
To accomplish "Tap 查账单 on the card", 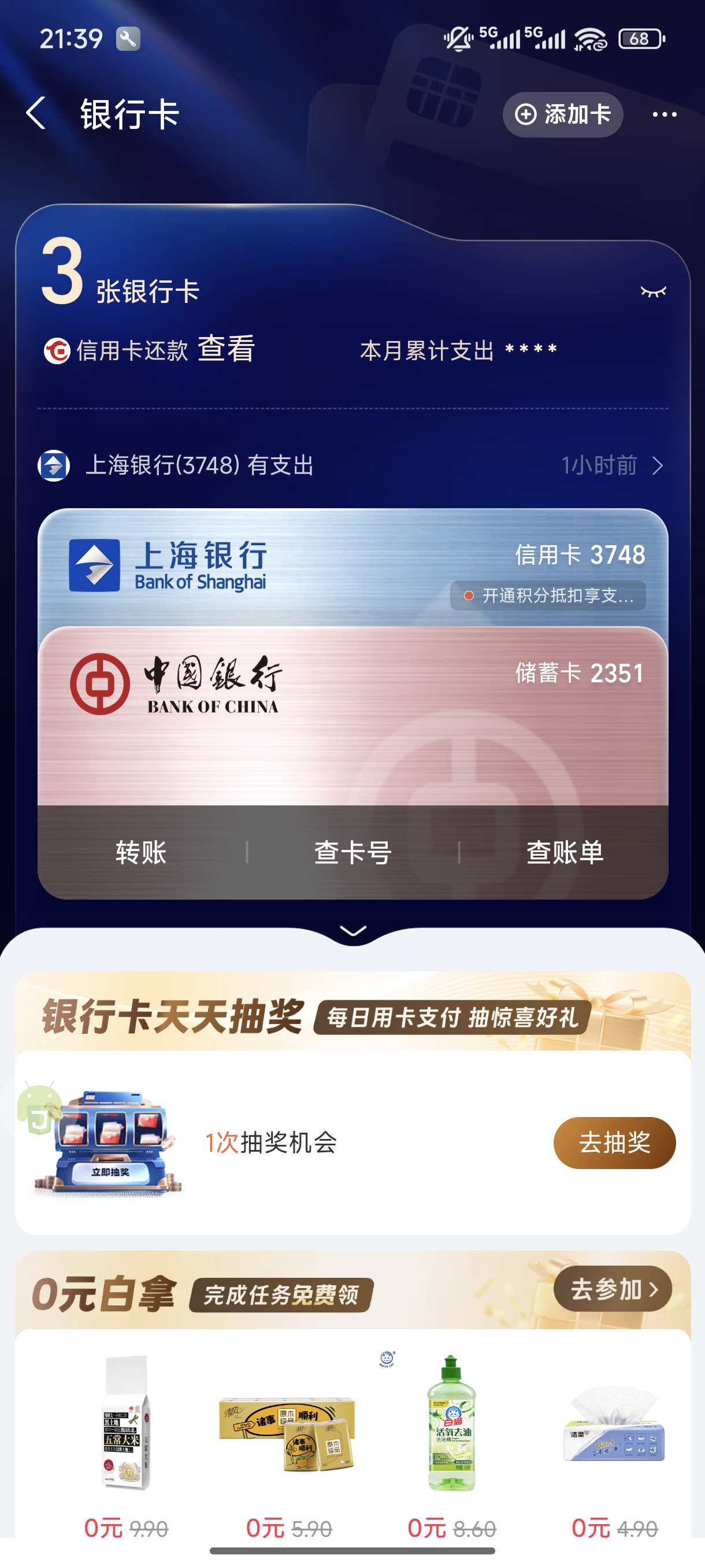I will [564, 852].
